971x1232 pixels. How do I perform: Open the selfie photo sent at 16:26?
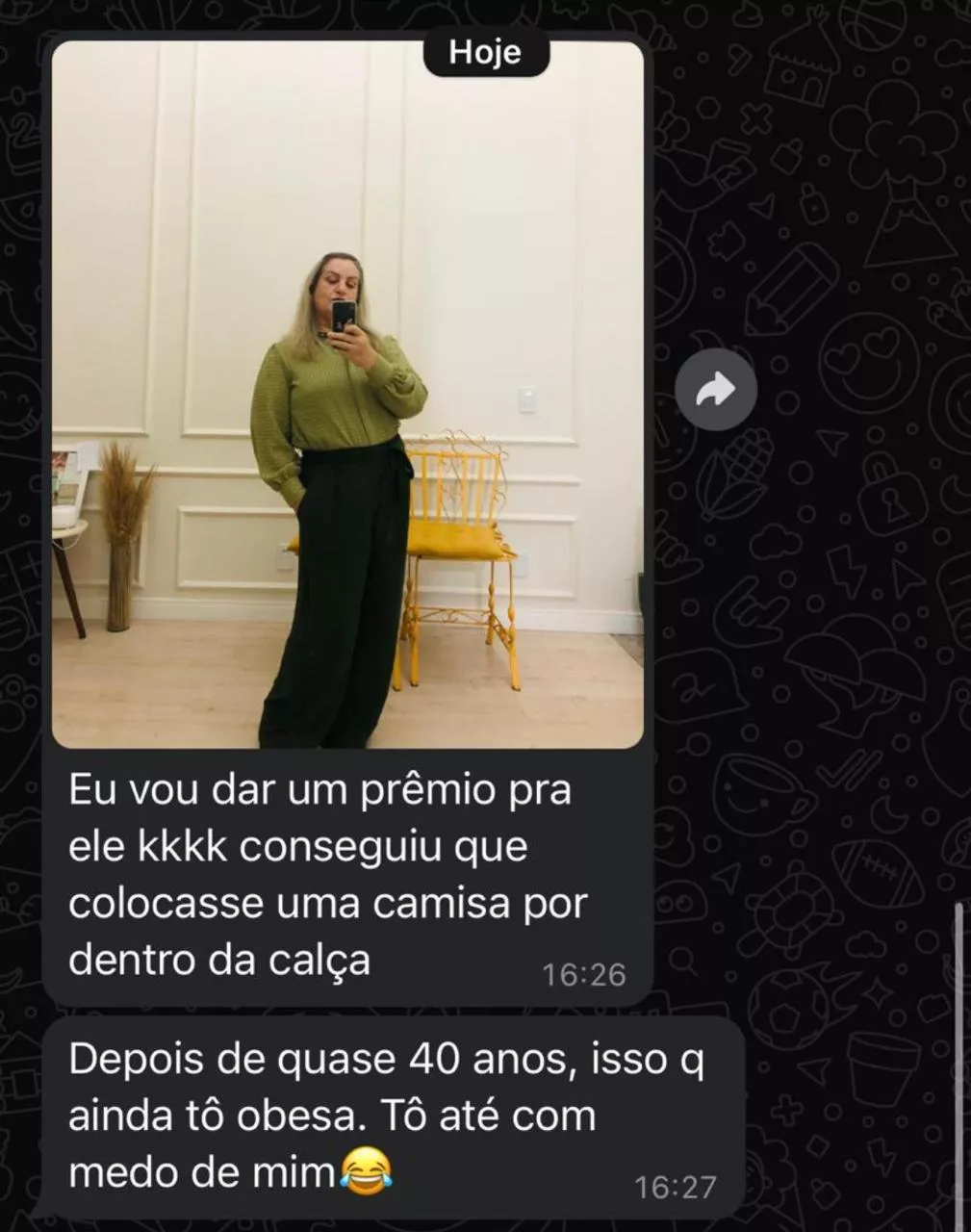347,395
